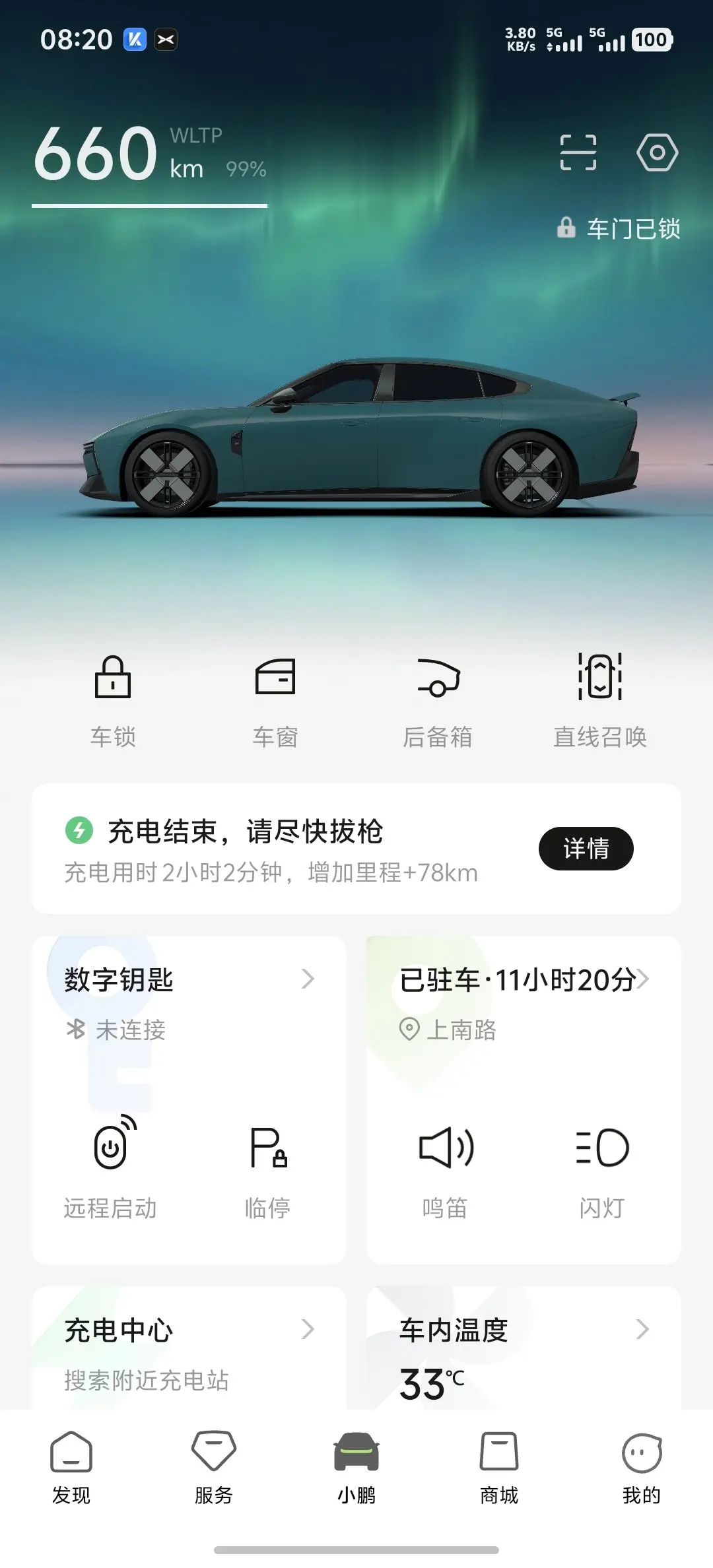This screenshot has height=1568, width=713.
Task: Tap the 车锁 lock control
Action: [113, 700]
